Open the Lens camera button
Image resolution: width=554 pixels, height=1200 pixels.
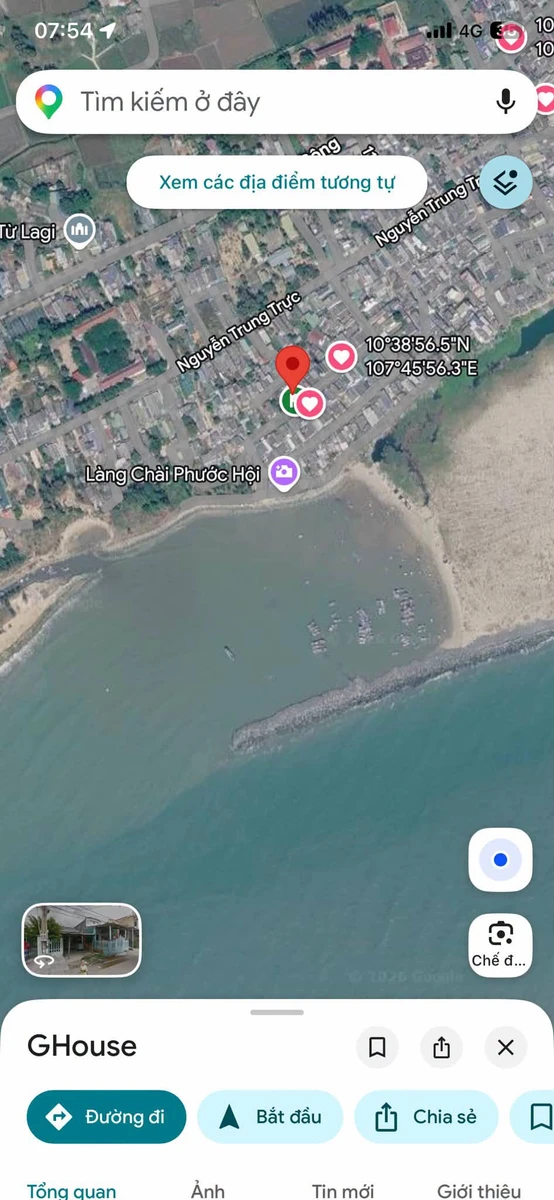click(x=500, y=944)
